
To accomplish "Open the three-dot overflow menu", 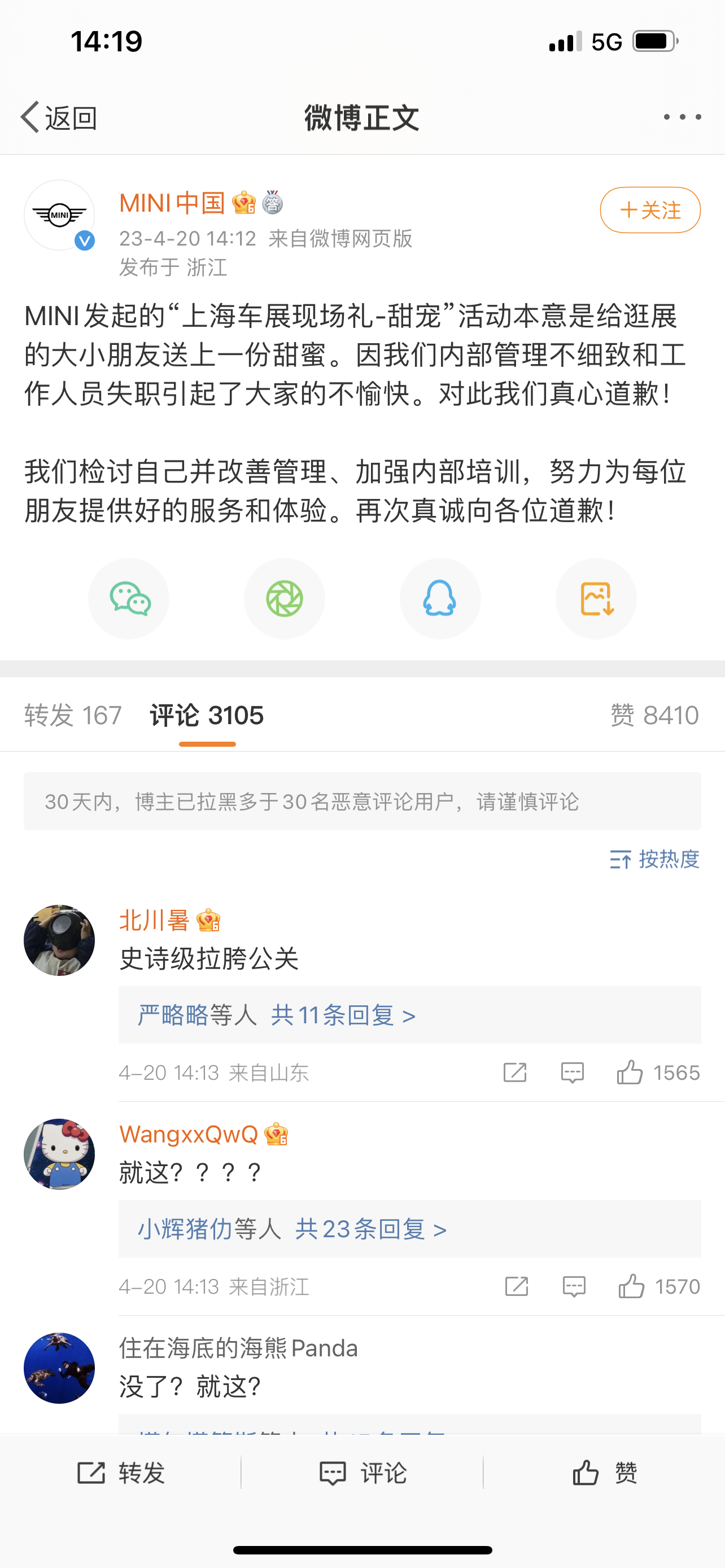I will coord(682,117).
